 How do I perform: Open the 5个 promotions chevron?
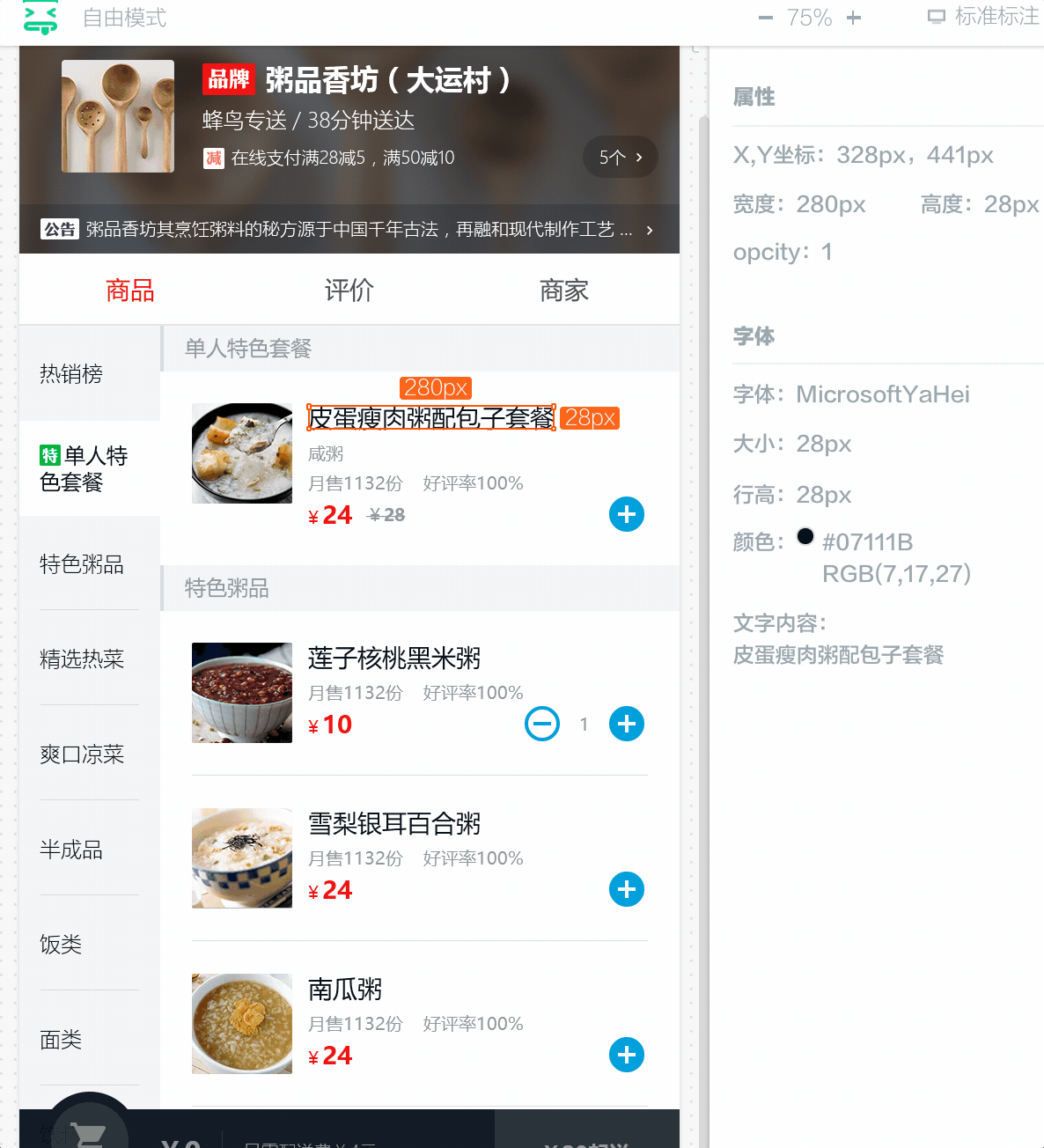(x=621, y=157)
